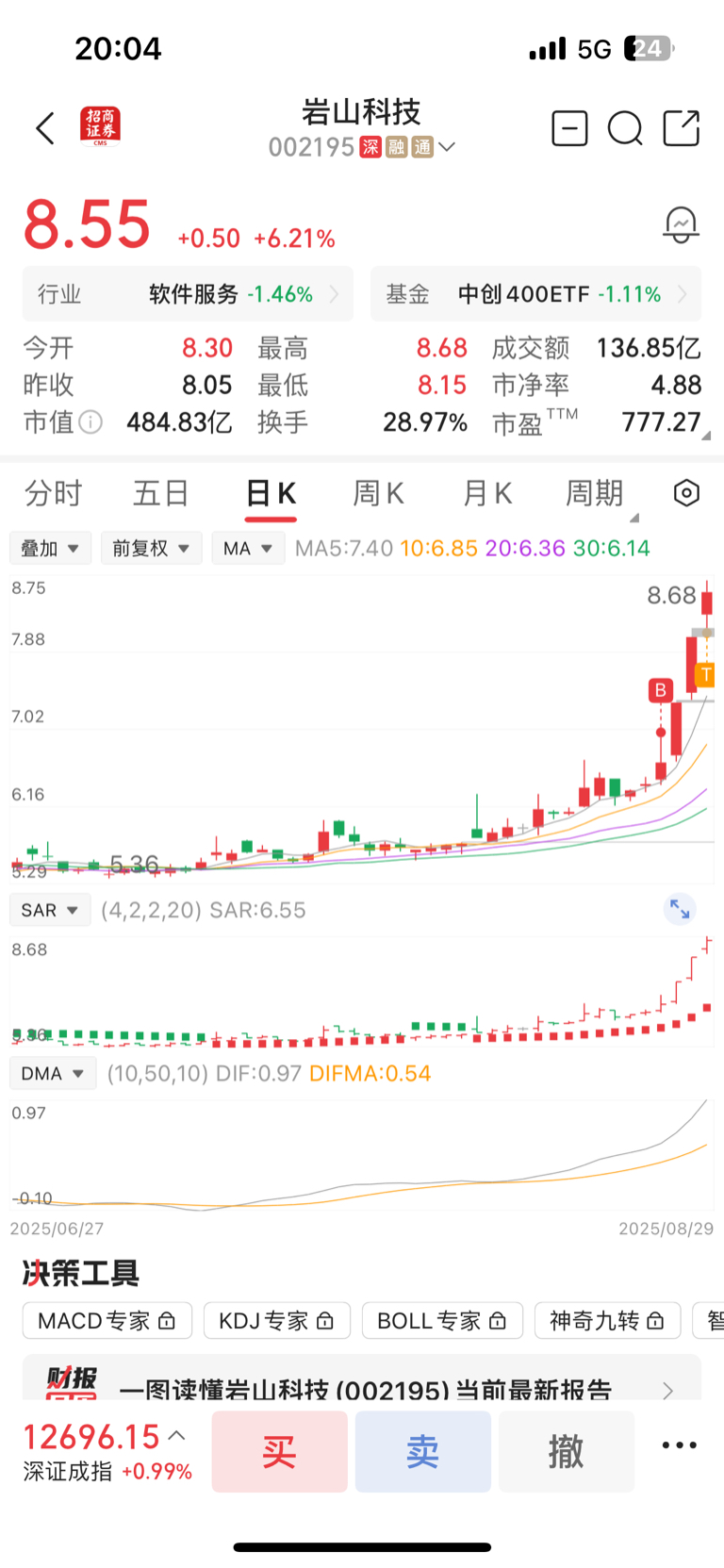Go back using the top-left arrow
This screenshot has width=724, height=1568.
pos(45,128)
